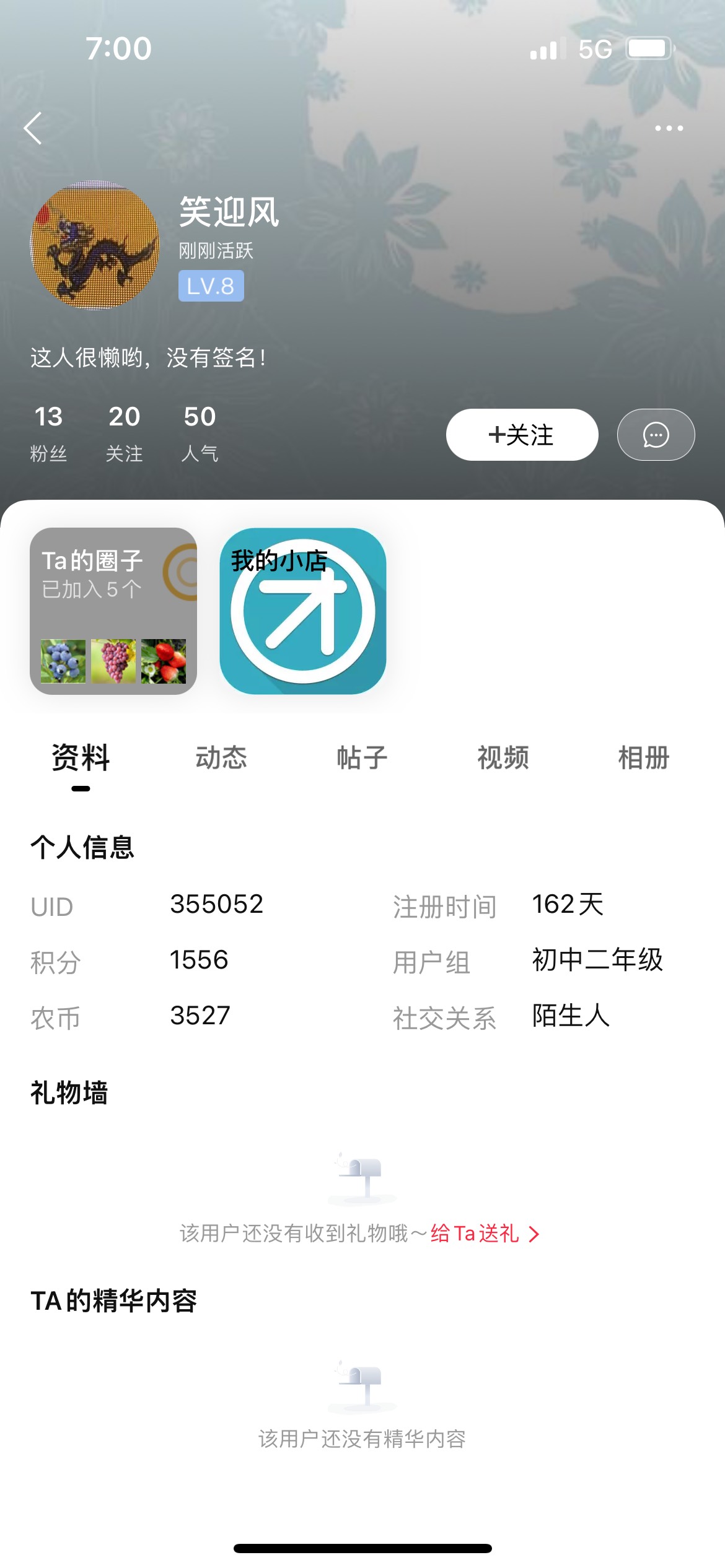Image resolution: width=725 pixels, height=1568 pixels.
Task: View the 13 粉丝 followers list
Action: [48, 433]
